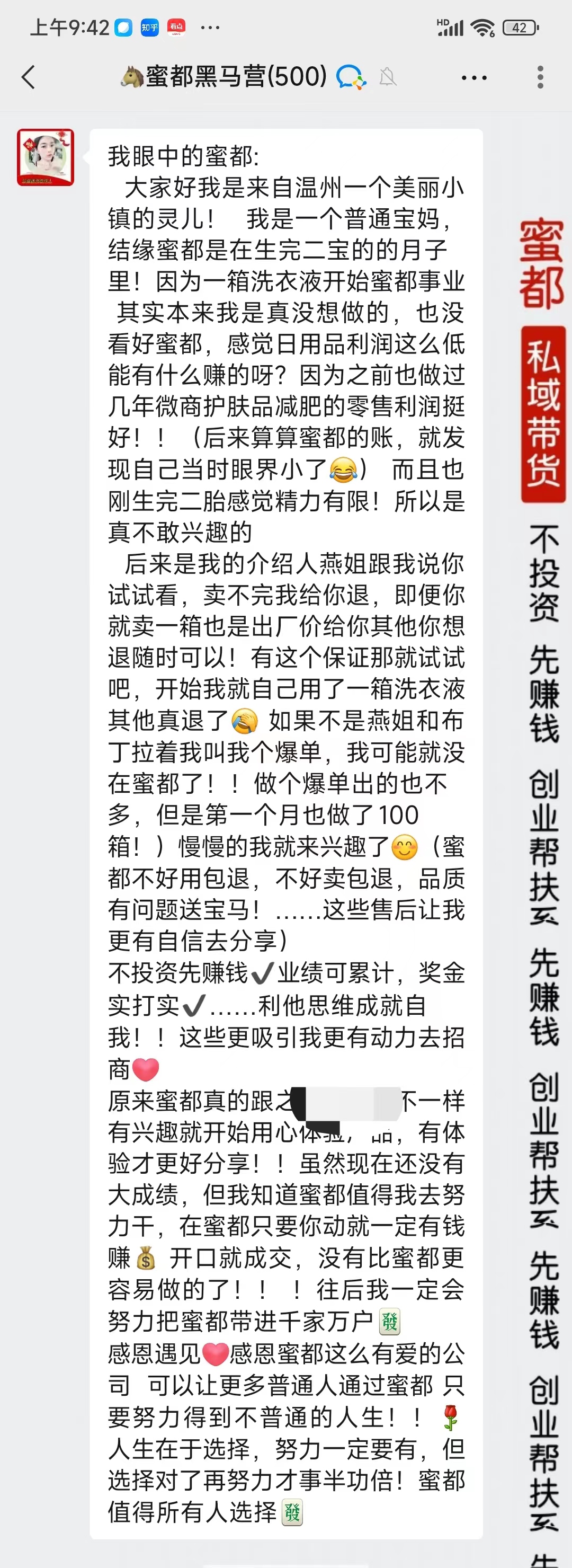Open the group chat details via horizontal dots
572x1568 pixels.
pyautogui.click(x=474, y=78)
